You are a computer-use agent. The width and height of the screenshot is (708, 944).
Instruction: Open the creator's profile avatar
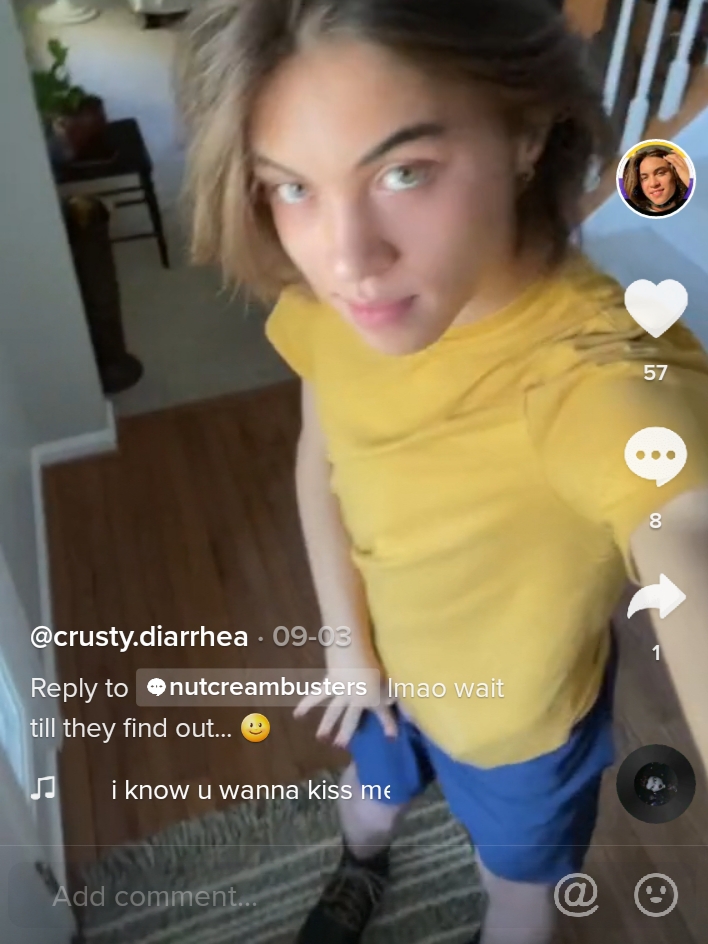coord(655,179)
